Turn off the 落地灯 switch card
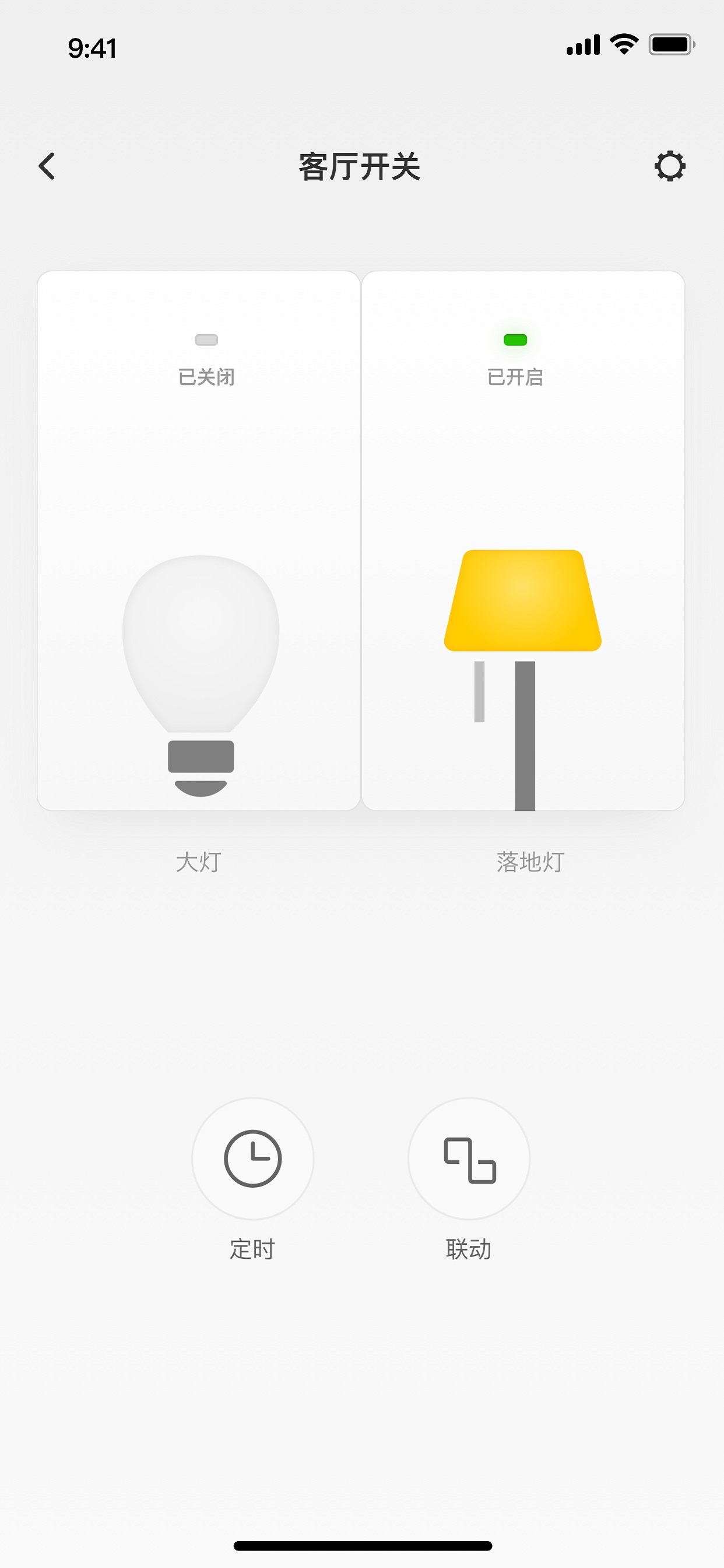 tap(523, 541)
